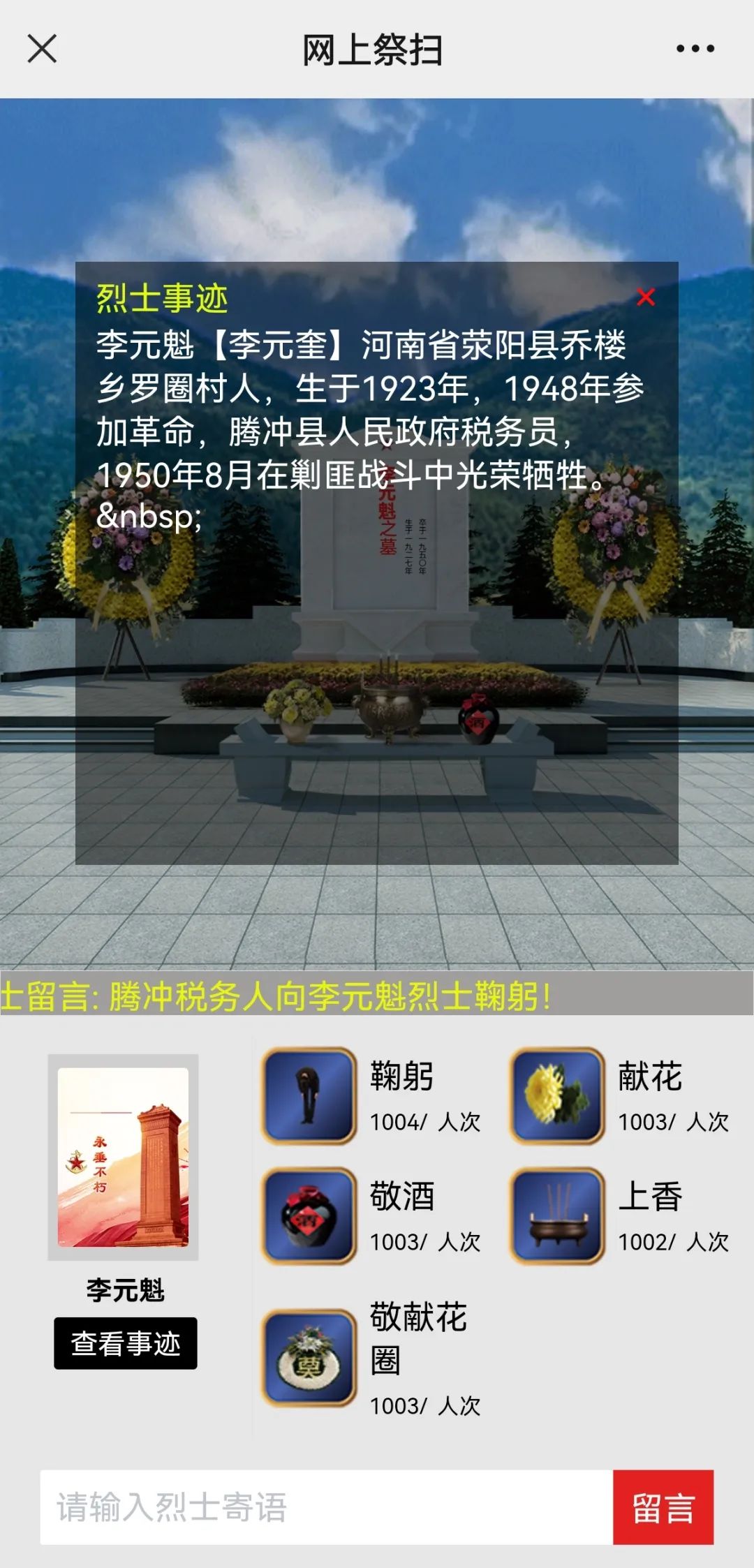Focus the 请输入烈士寄语 message field
Screen dimensions: 754x1568
click(x=326, y=1507)
